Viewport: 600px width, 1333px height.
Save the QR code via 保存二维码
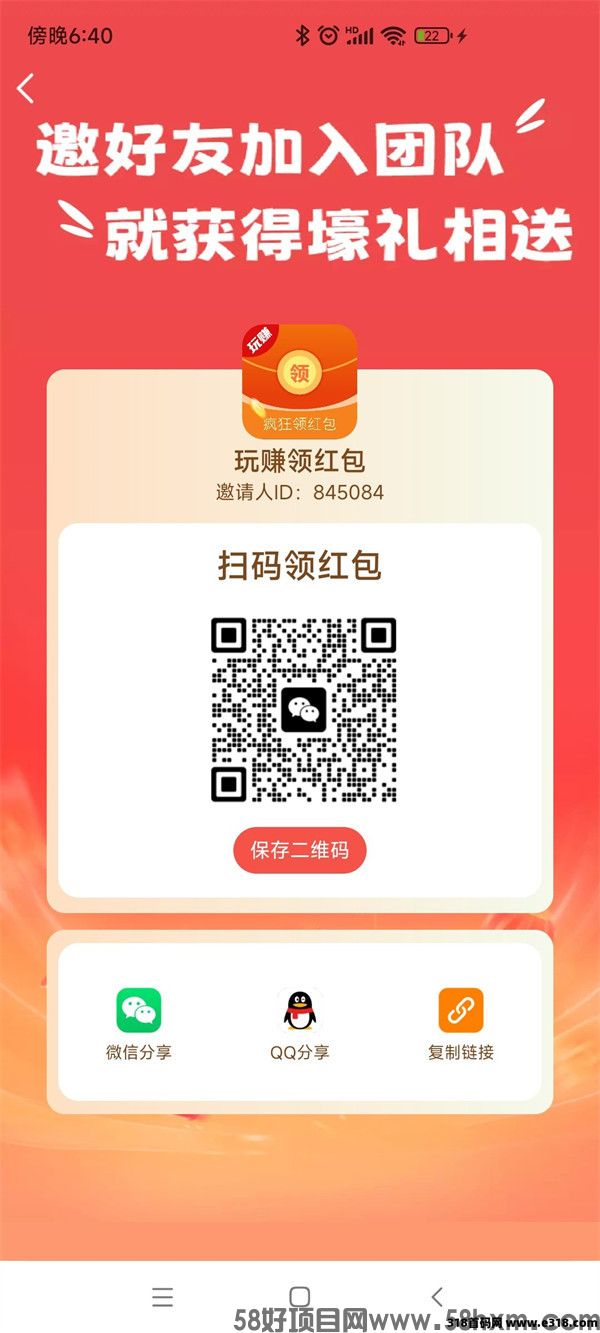click(x=300, y=851)
